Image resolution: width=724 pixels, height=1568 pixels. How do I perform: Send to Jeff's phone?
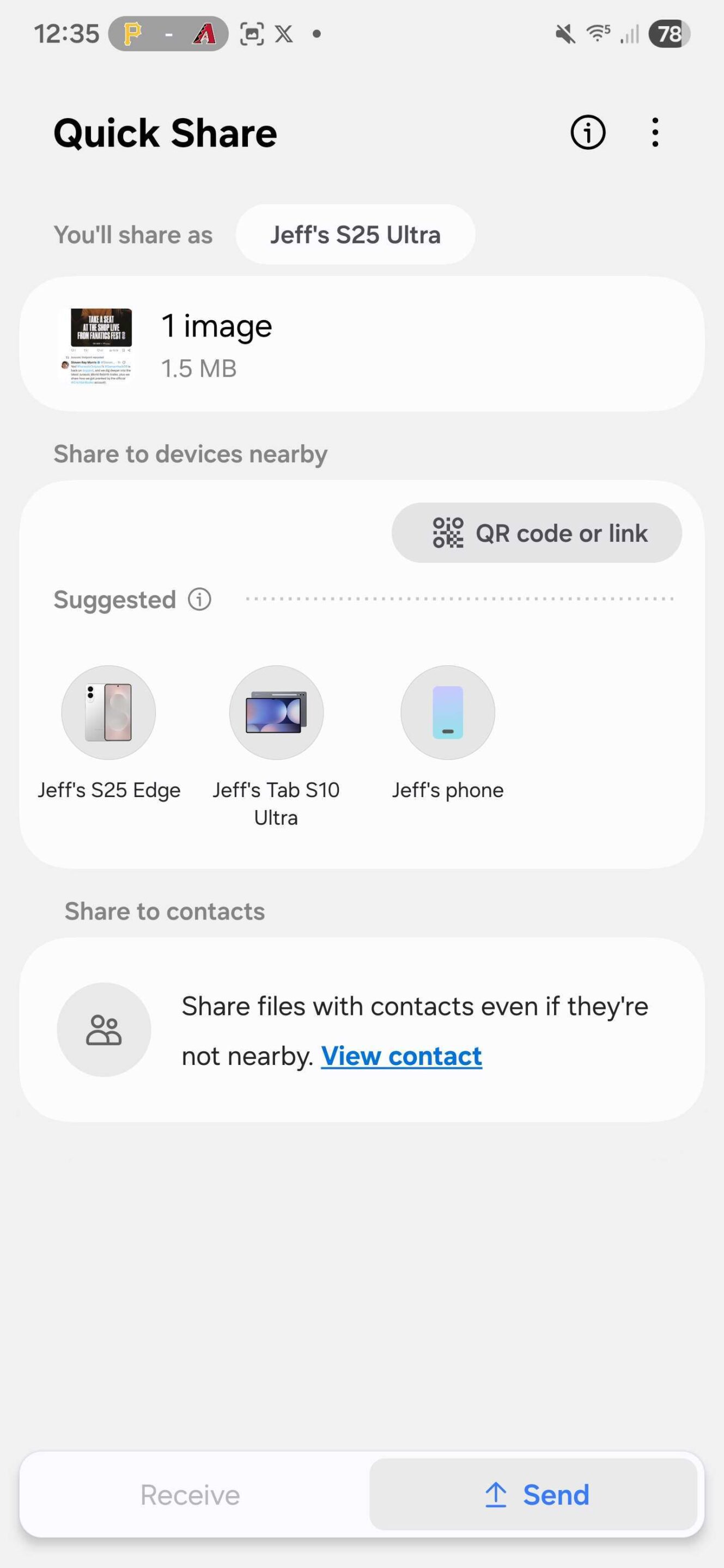point(448,713)
